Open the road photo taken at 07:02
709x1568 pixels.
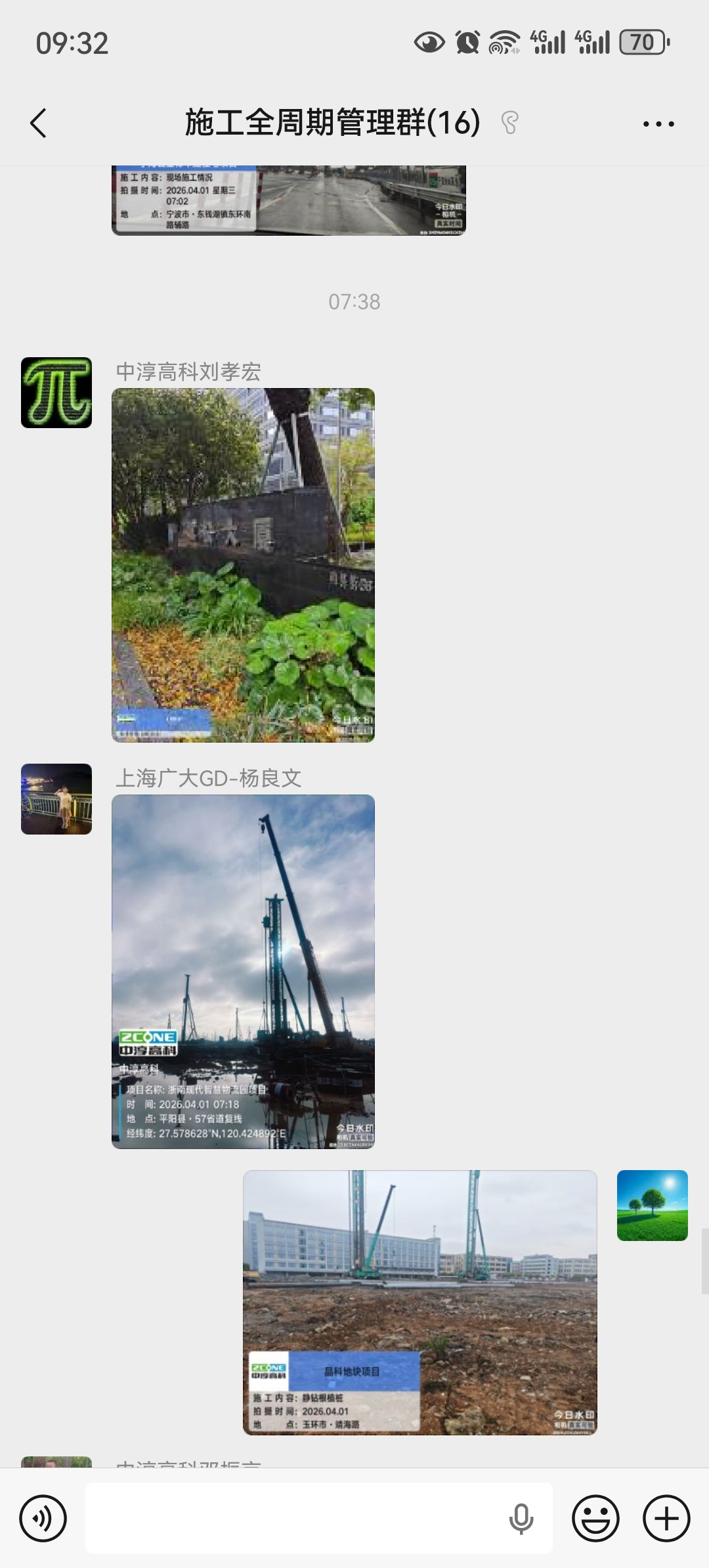[x=289, y=200]
